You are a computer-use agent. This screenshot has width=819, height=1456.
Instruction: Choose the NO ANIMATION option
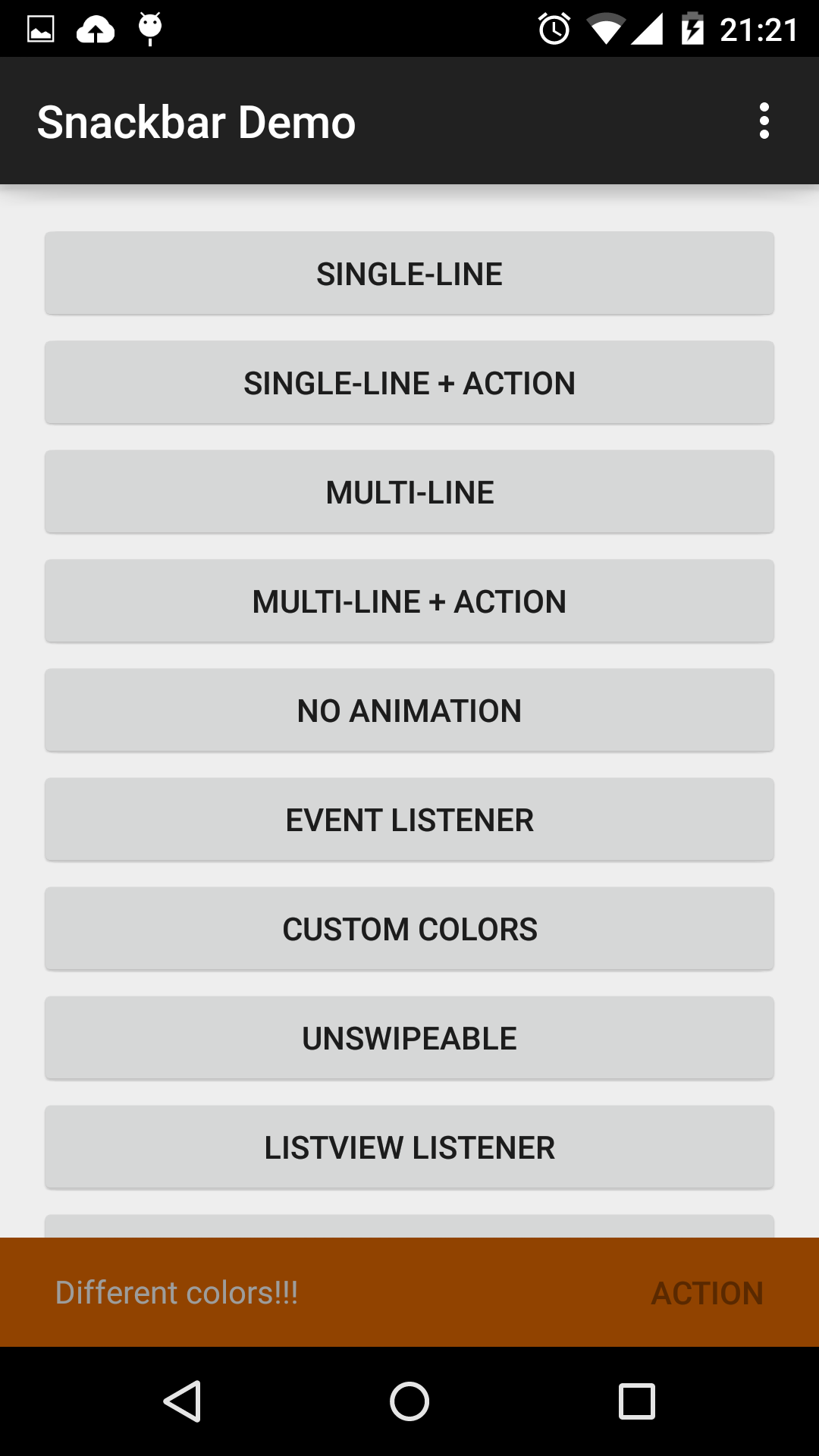pos(409,711)
